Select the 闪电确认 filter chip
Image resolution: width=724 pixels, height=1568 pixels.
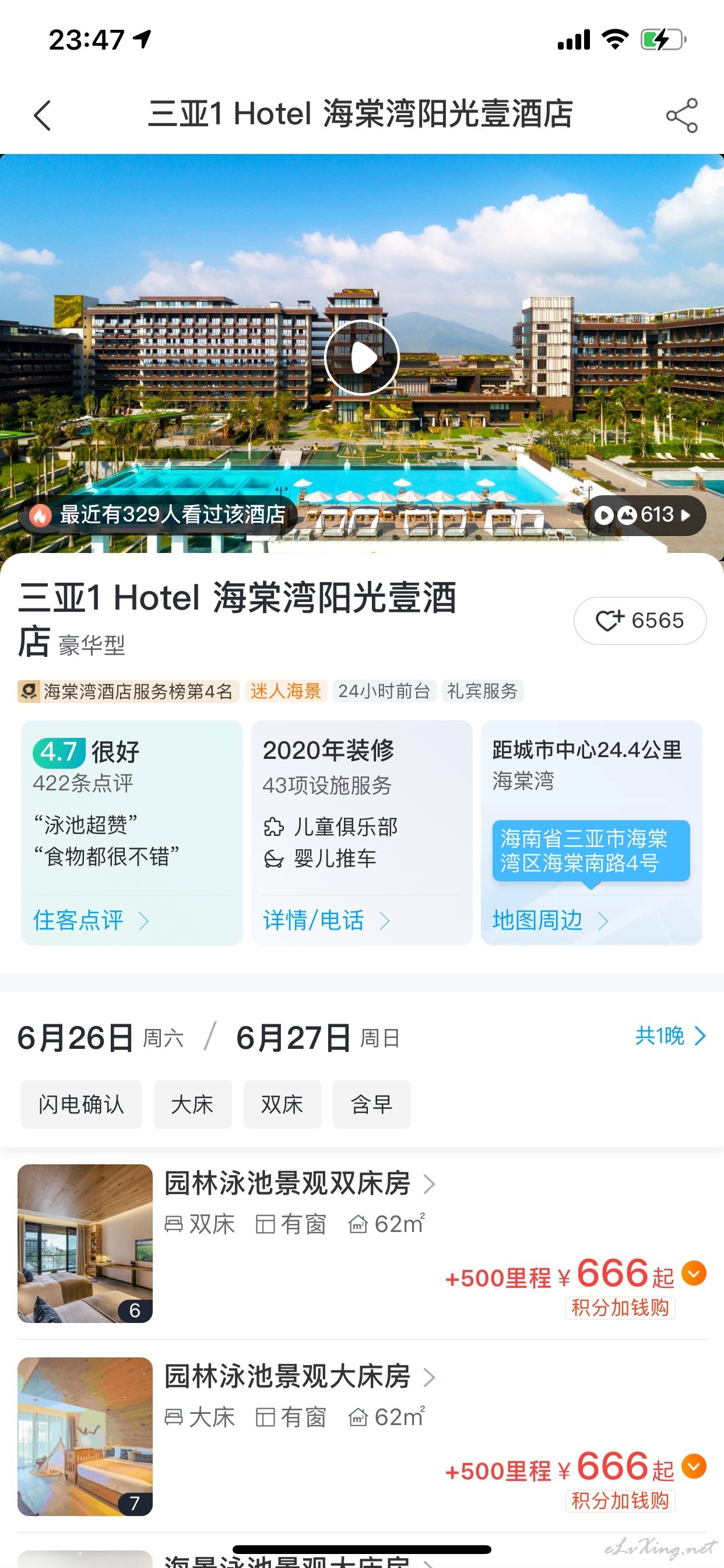click(x=82, y=1104)
